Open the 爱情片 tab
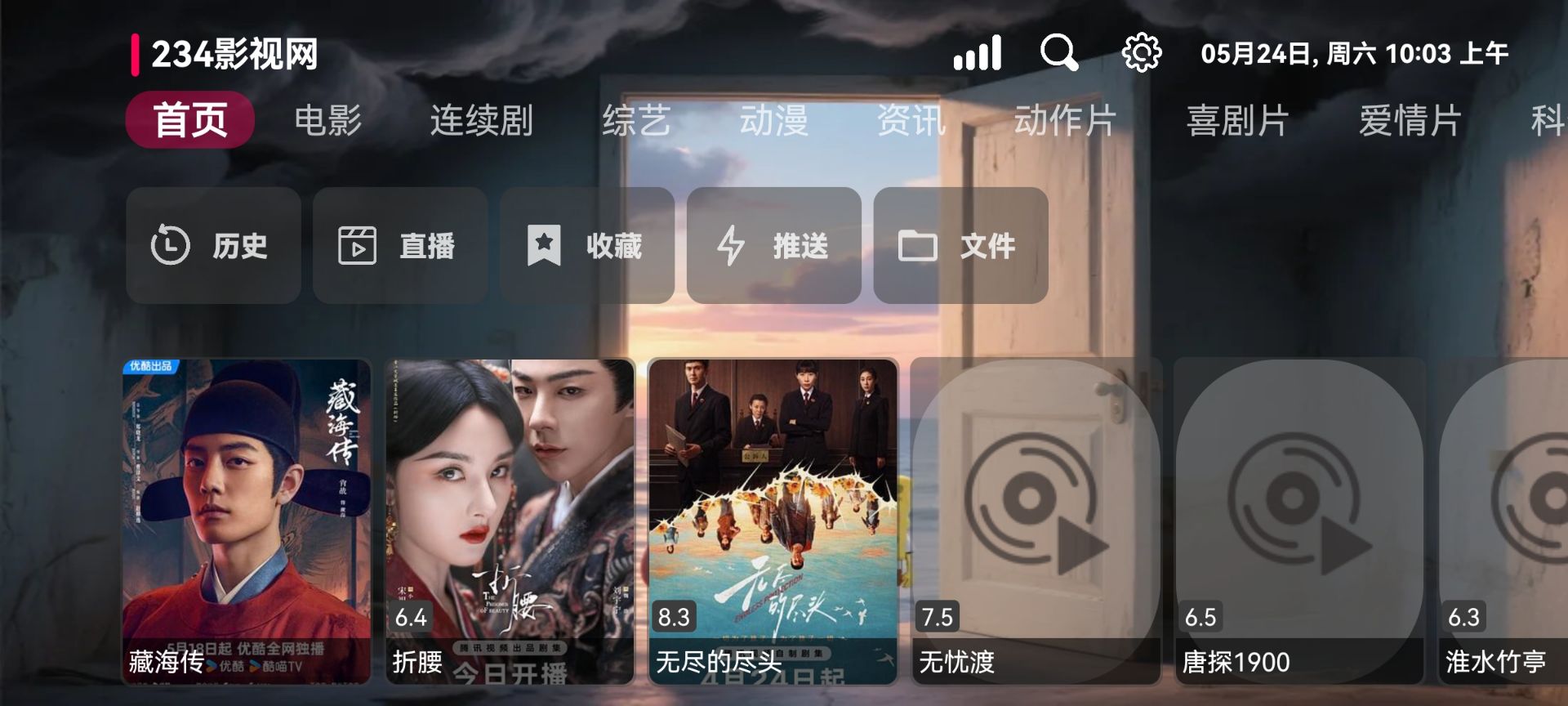This screenshot has width=1568, height=706. 1409,120
